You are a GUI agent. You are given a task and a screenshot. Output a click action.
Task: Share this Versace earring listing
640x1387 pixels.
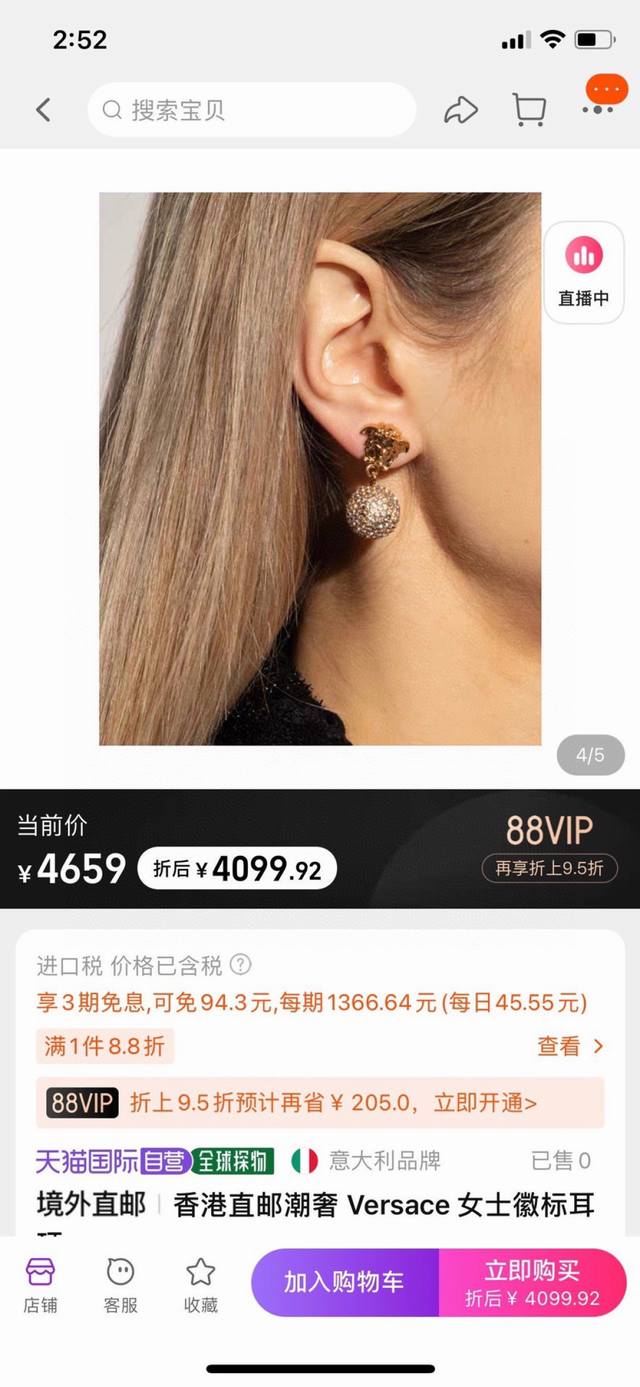(461, 109)
